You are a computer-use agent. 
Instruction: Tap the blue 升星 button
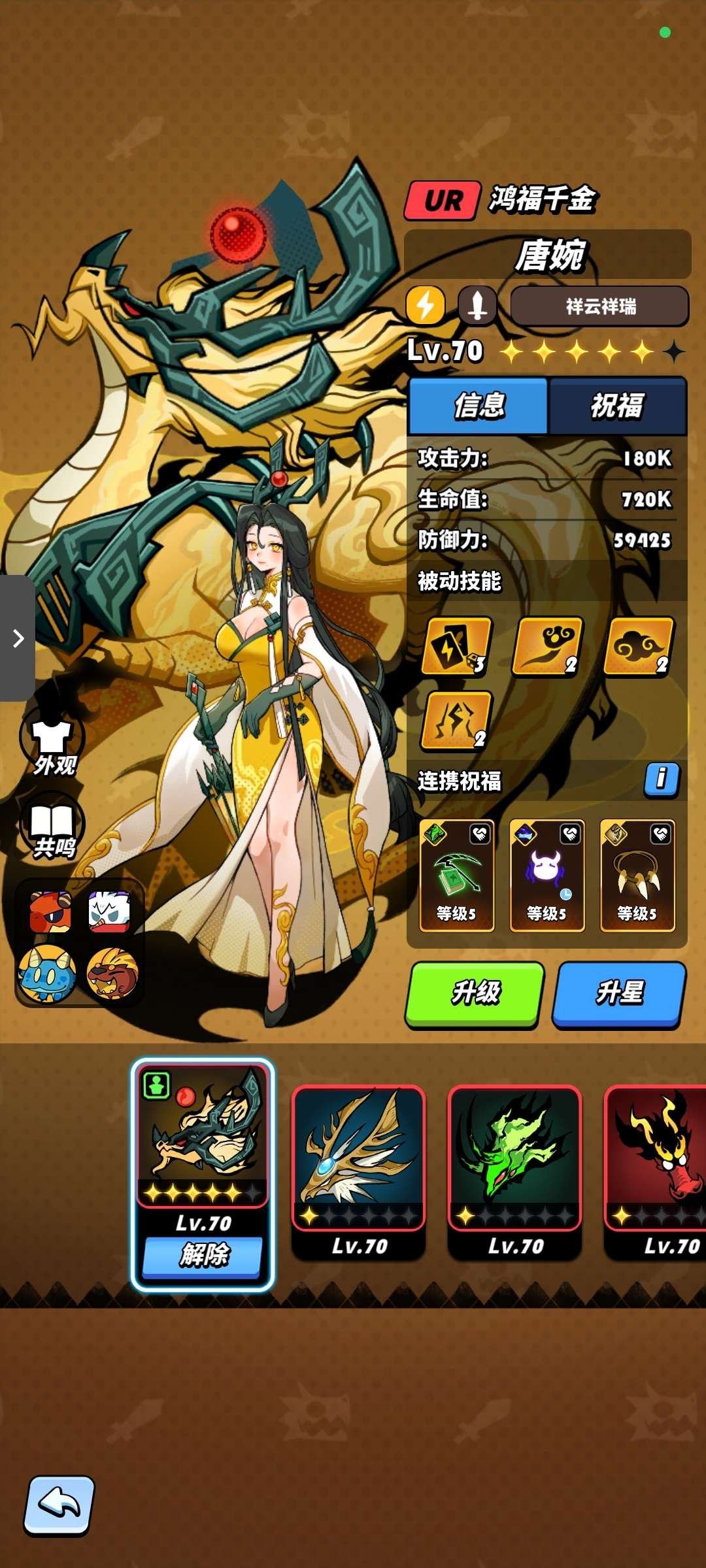619,993
